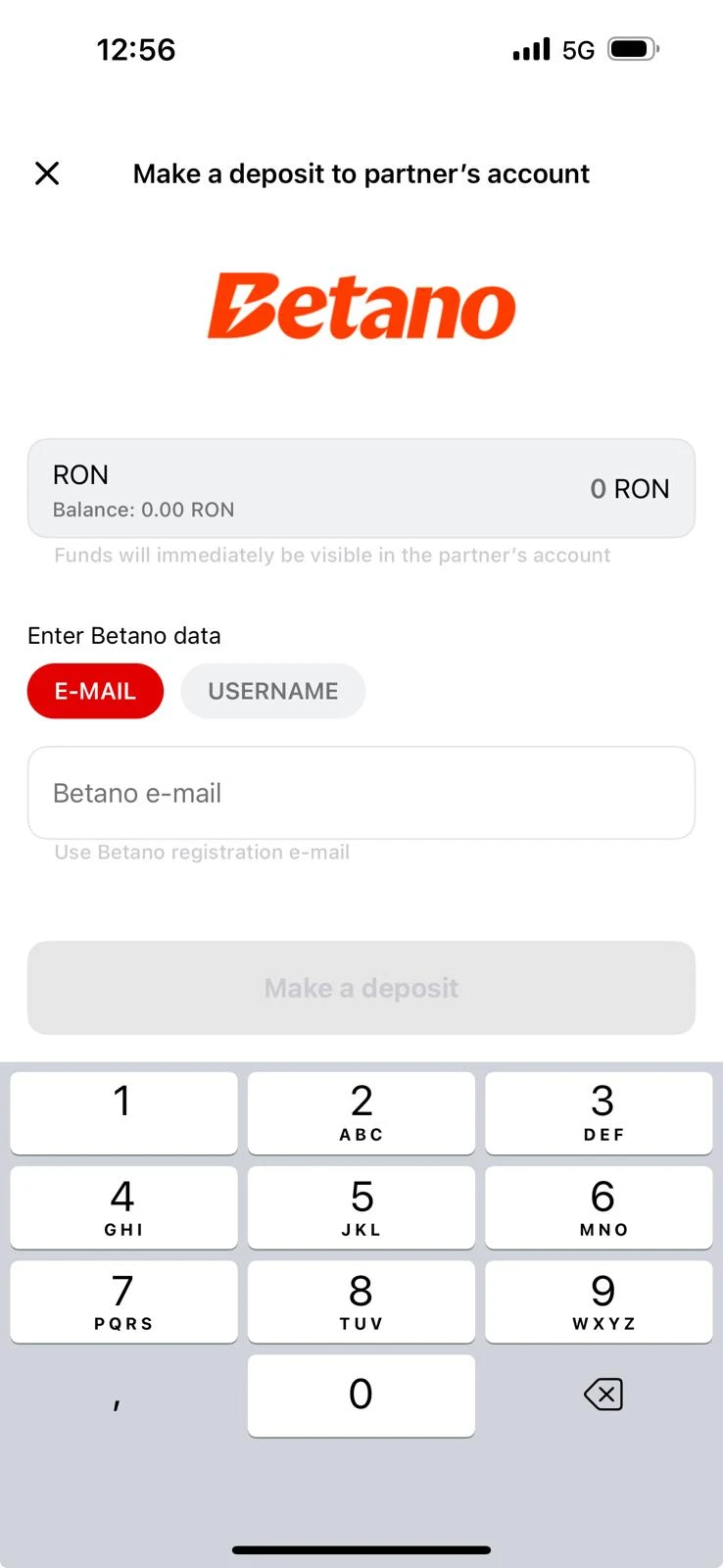Enter digit 5 on the keypad
Image resolution: width=723 pixels, height=1568 pixels.
361,1207
